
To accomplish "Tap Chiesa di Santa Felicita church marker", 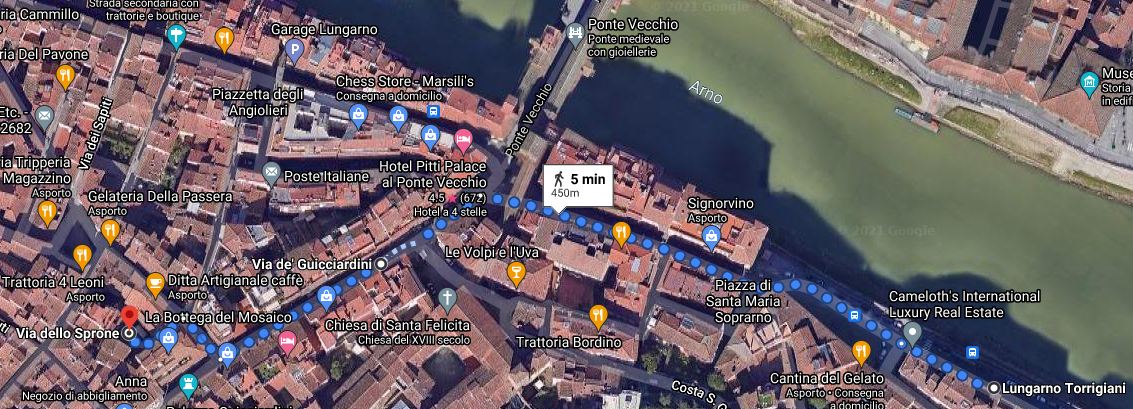I will tap(447, 298).
